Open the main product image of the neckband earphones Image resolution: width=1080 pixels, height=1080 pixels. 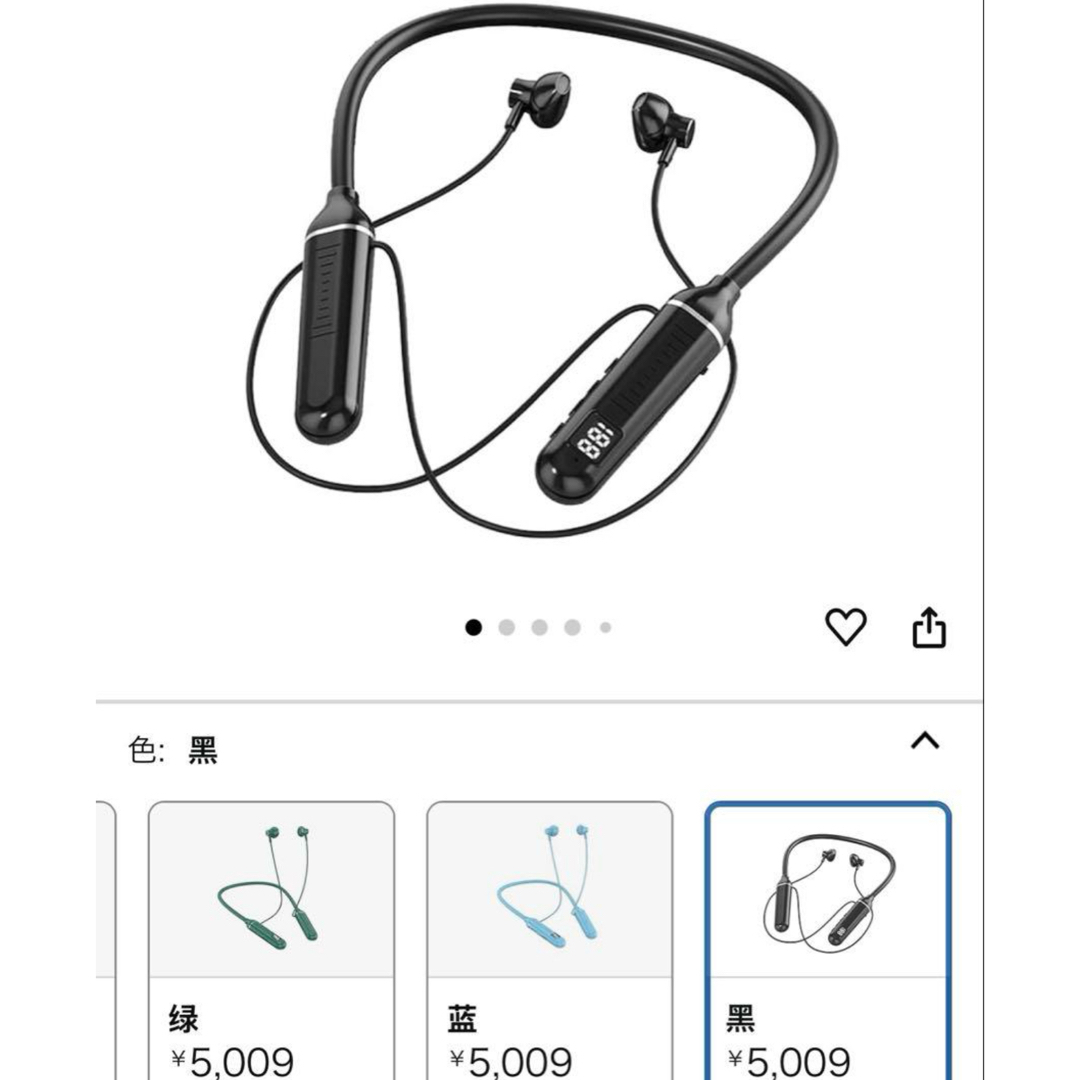(x=540, y=290)
